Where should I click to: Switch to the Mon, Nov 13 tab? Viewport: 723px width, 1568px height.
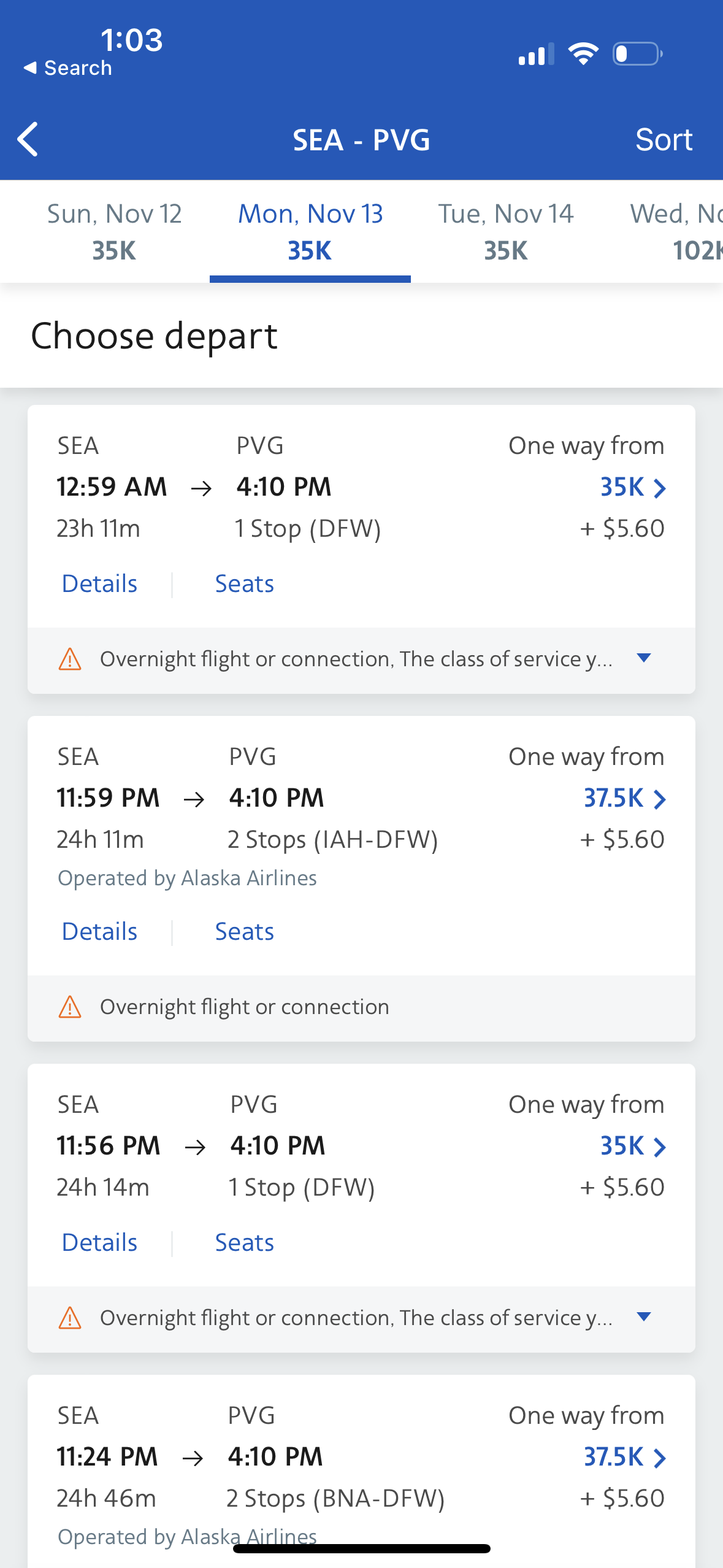[310, 231]
